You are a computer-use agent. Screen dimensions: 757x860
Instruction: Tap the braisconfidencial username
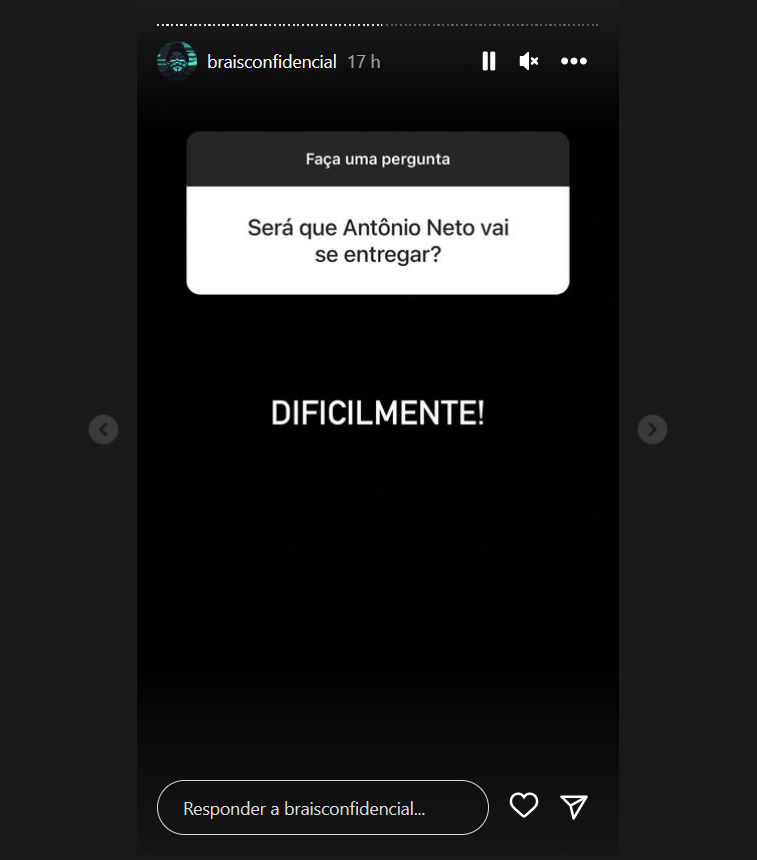click(x=271, y=62)
